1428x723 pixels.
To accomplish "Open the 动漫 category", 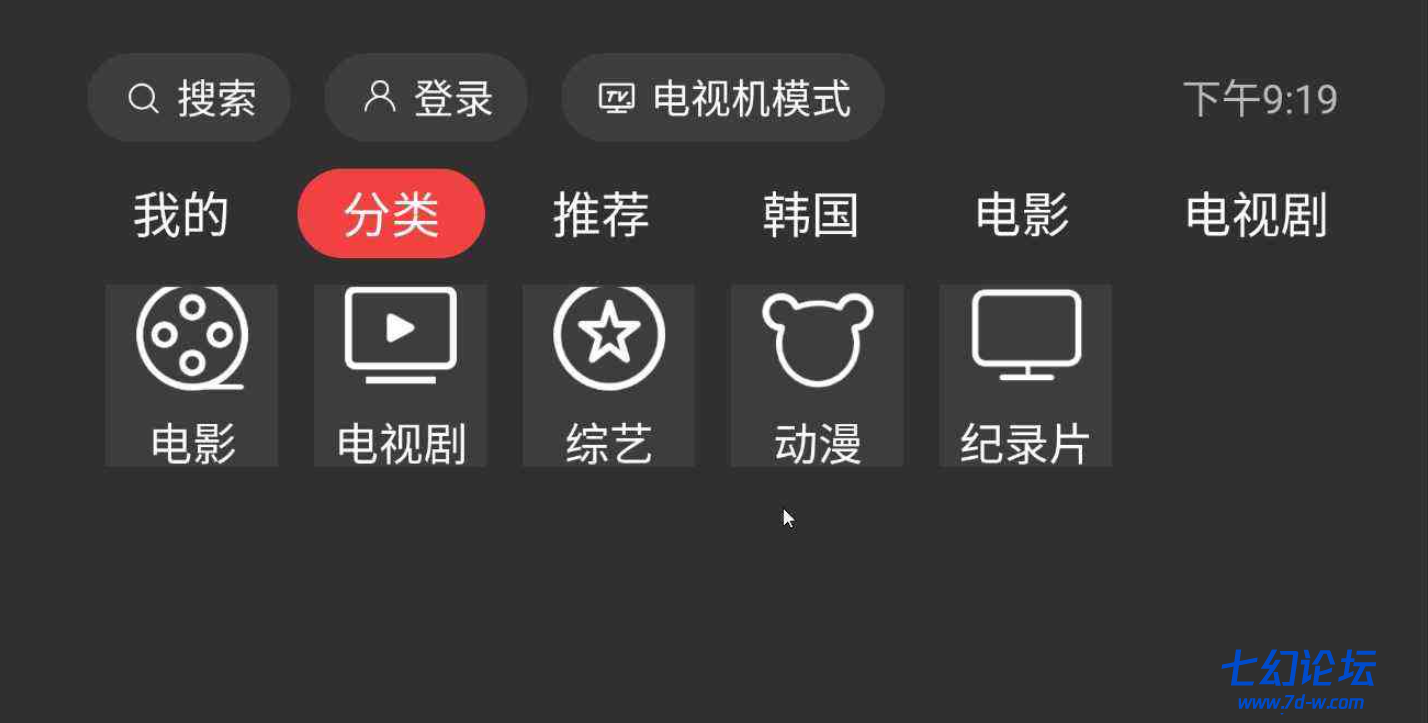I will [x=817, y=375].
